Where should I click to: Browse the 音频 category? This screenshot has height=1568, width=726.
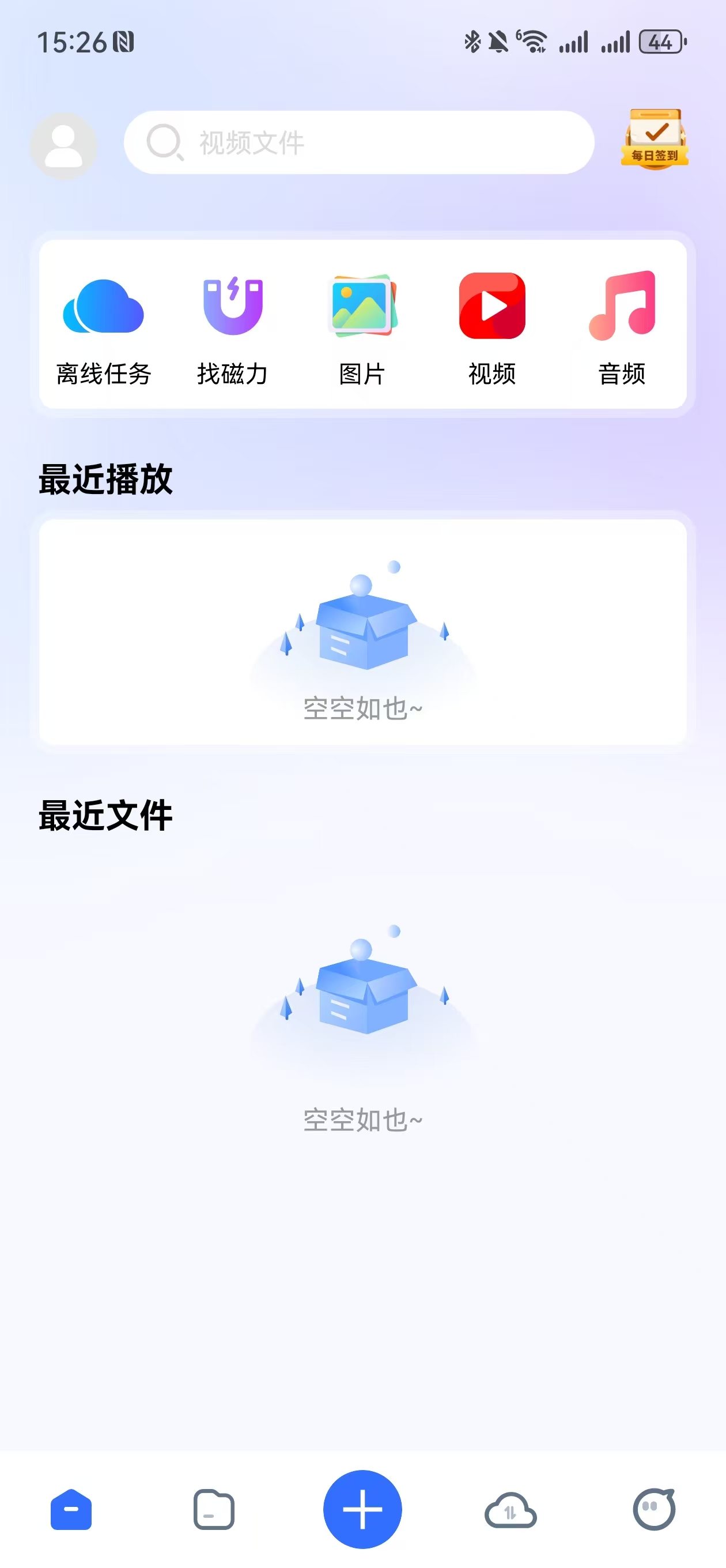click(x=621, y=328)
